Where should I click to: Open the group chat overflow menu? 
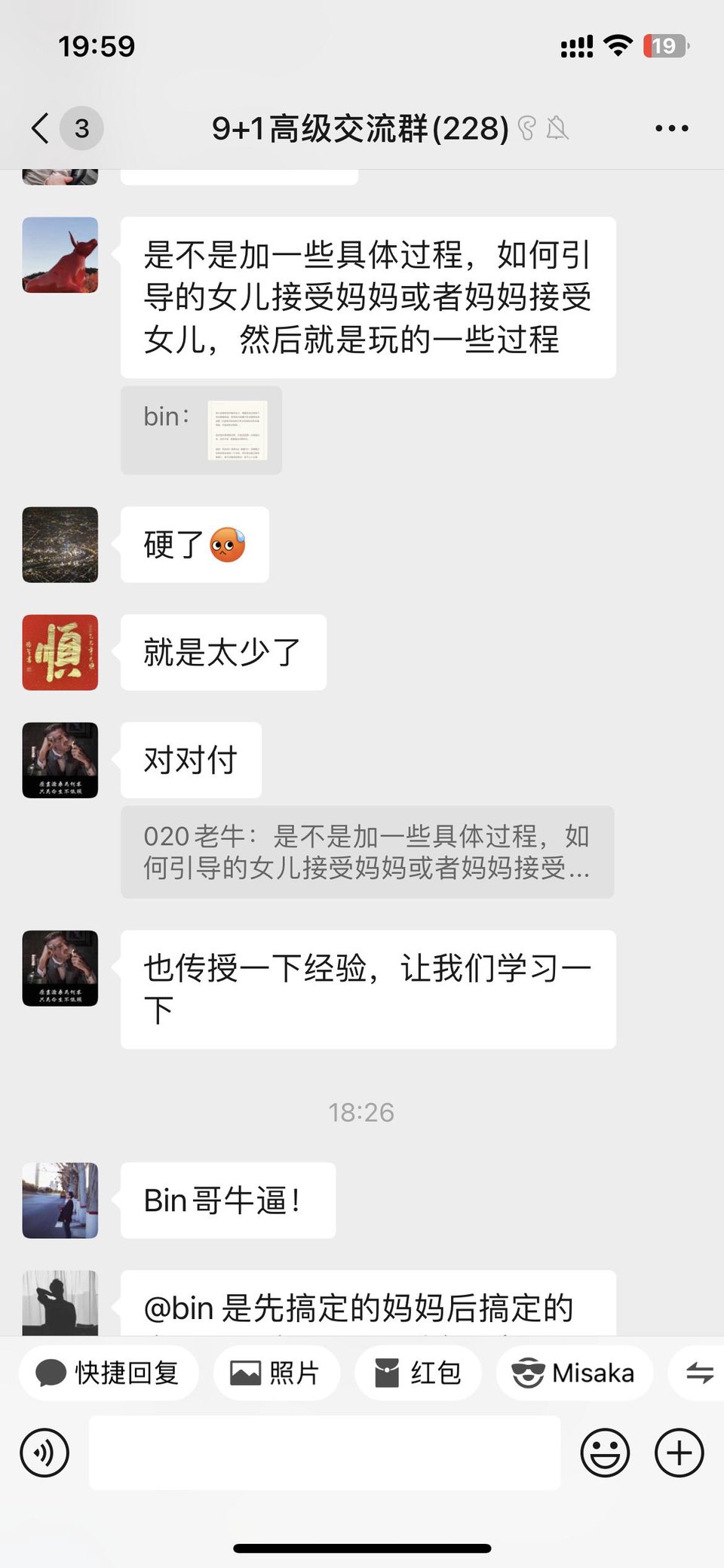point(671,128)
